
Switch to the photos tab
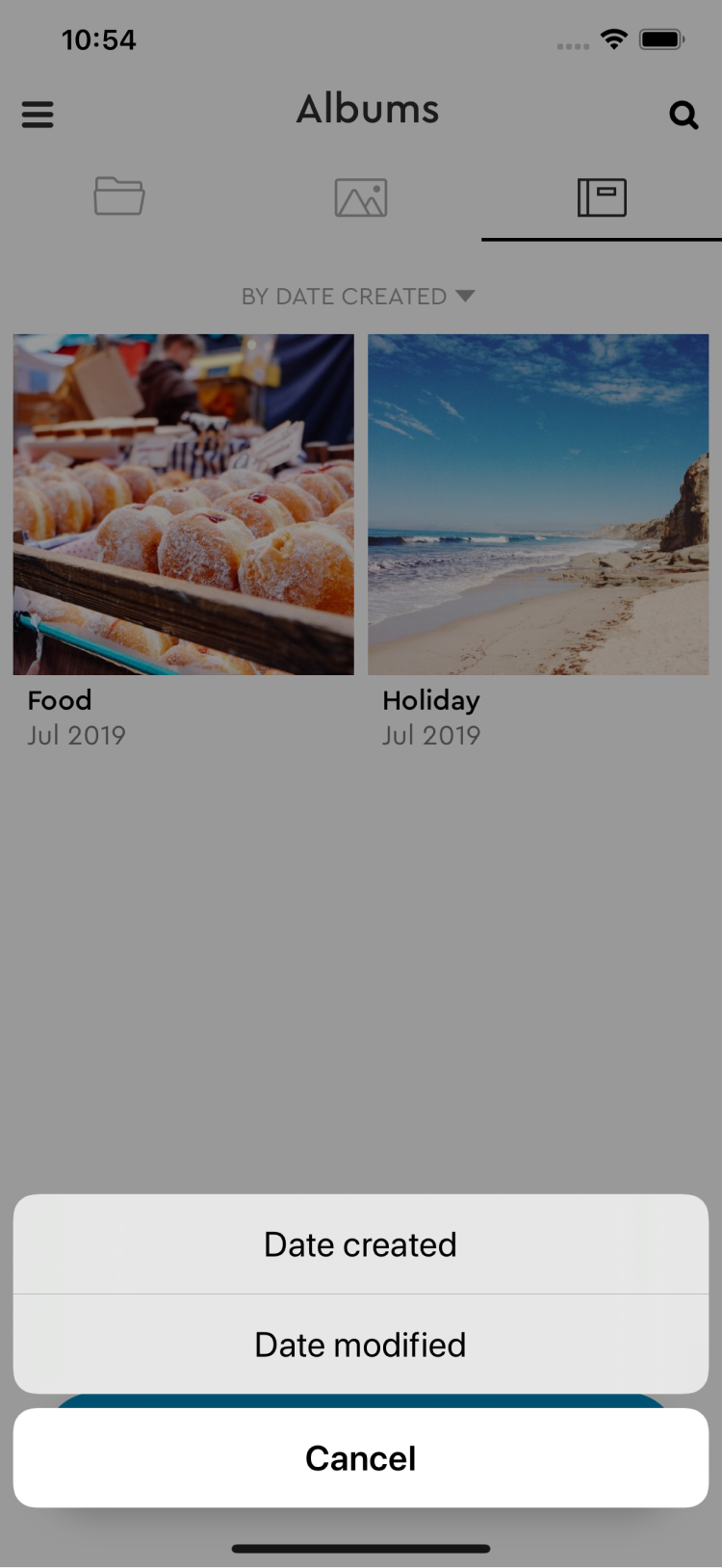click(361, 197)
